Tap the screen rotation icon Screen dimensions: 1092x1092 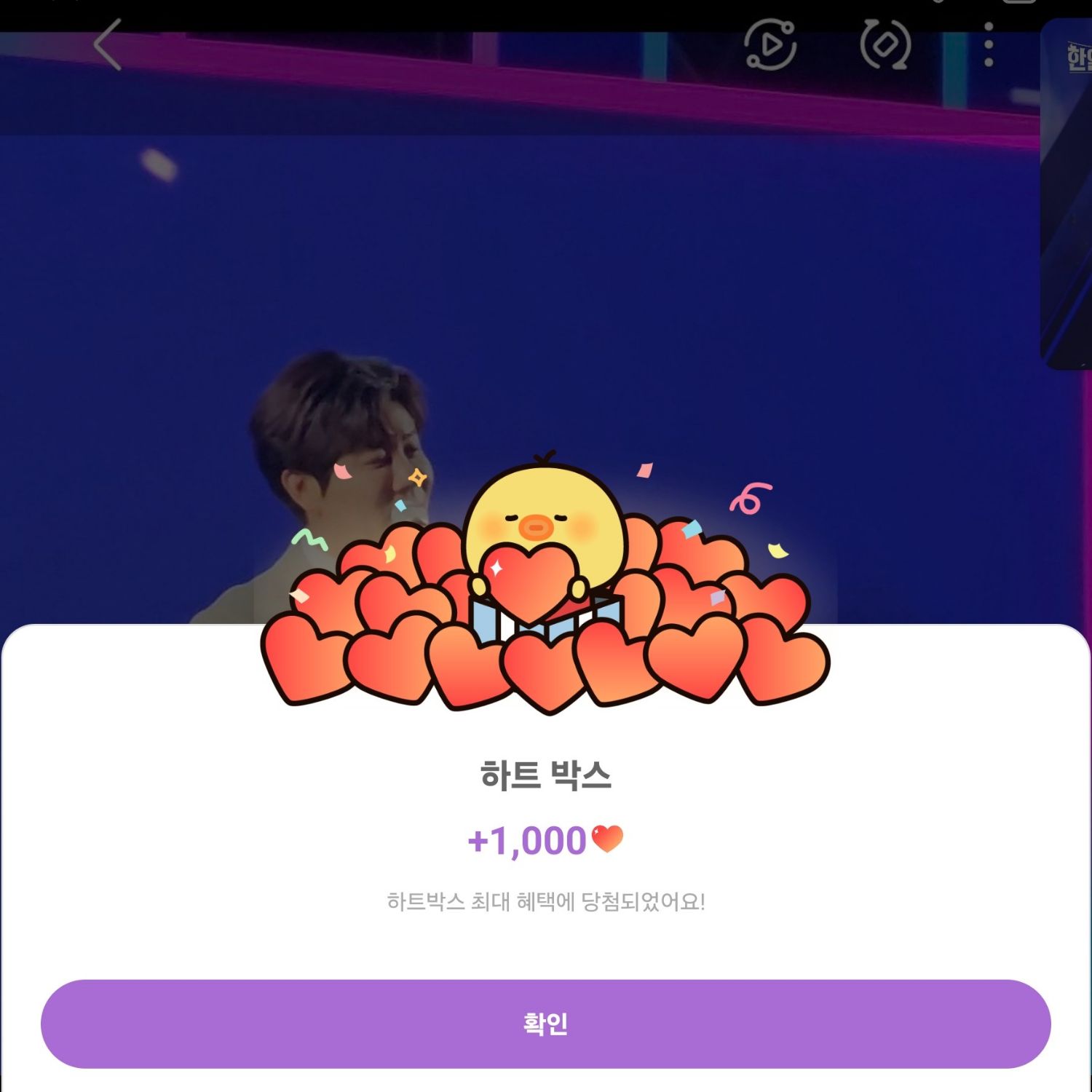point(885,45)
